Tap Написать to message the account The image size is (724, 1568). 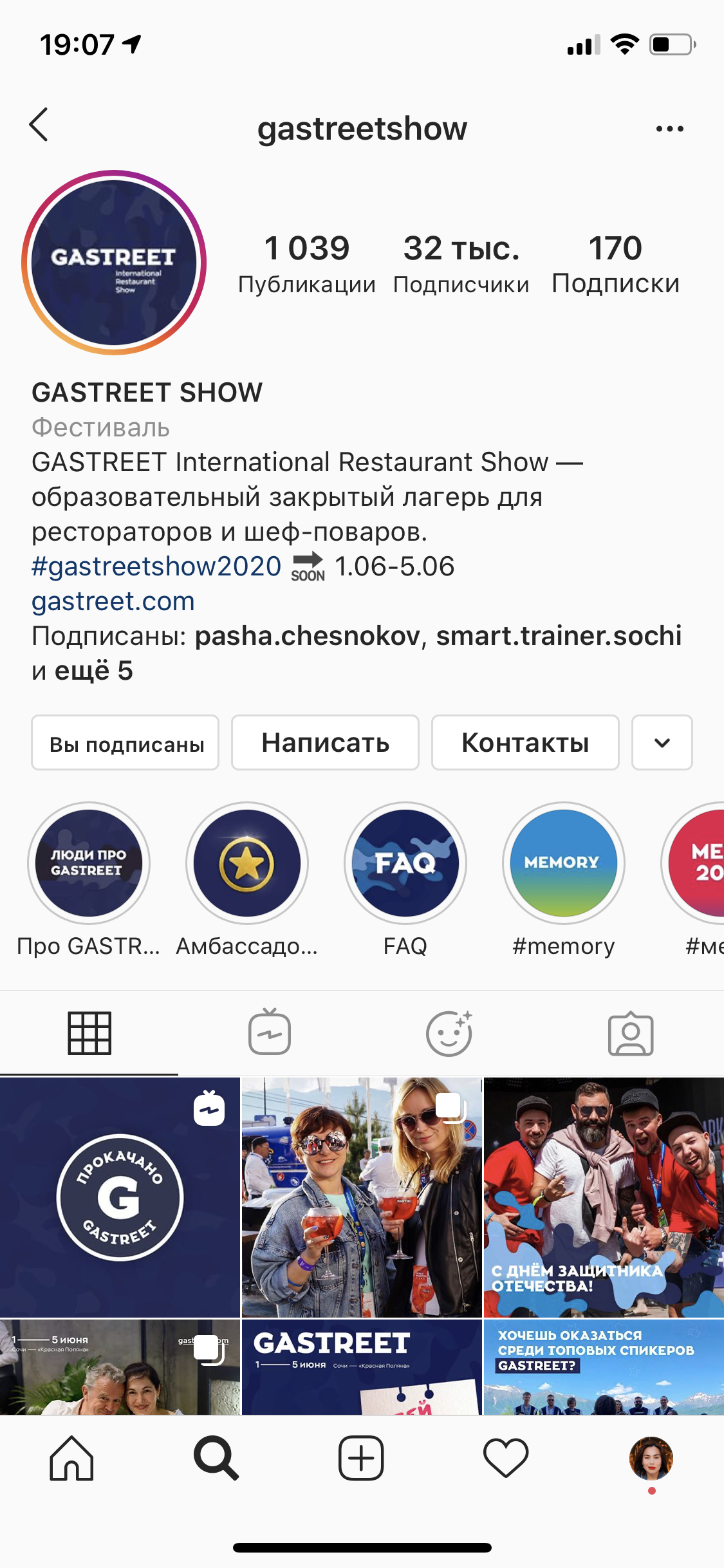tap(325, 743)
